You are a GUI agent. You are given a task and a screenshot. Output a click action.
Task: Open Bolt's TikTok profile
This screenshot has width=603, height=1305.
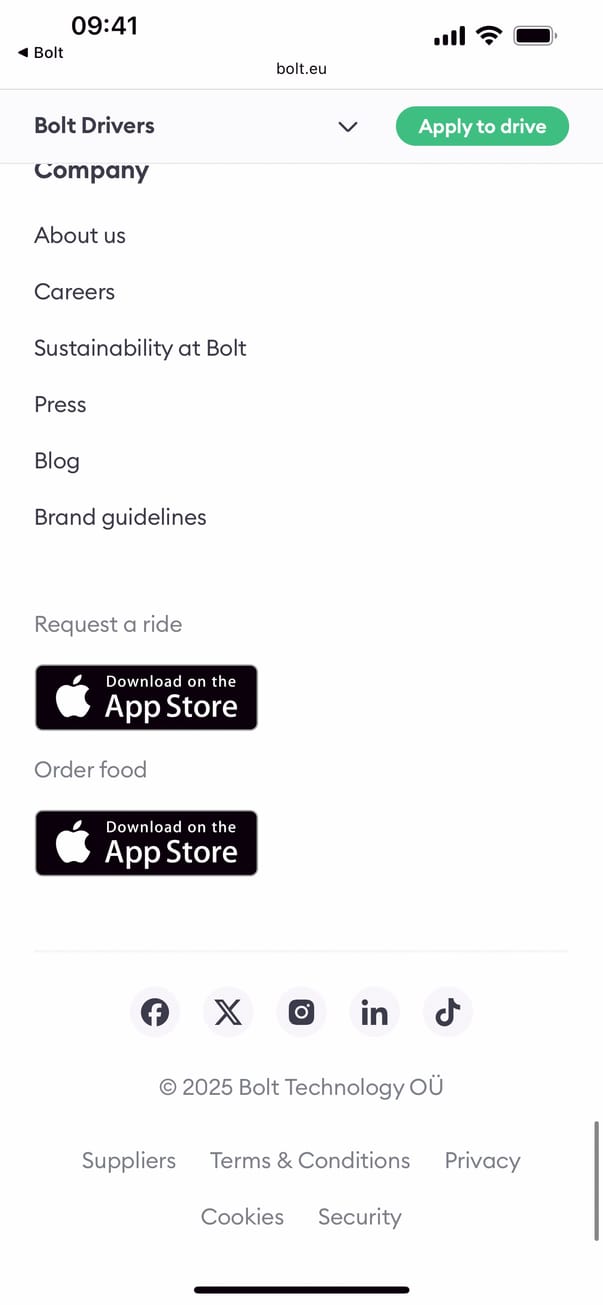[447, 1013]
